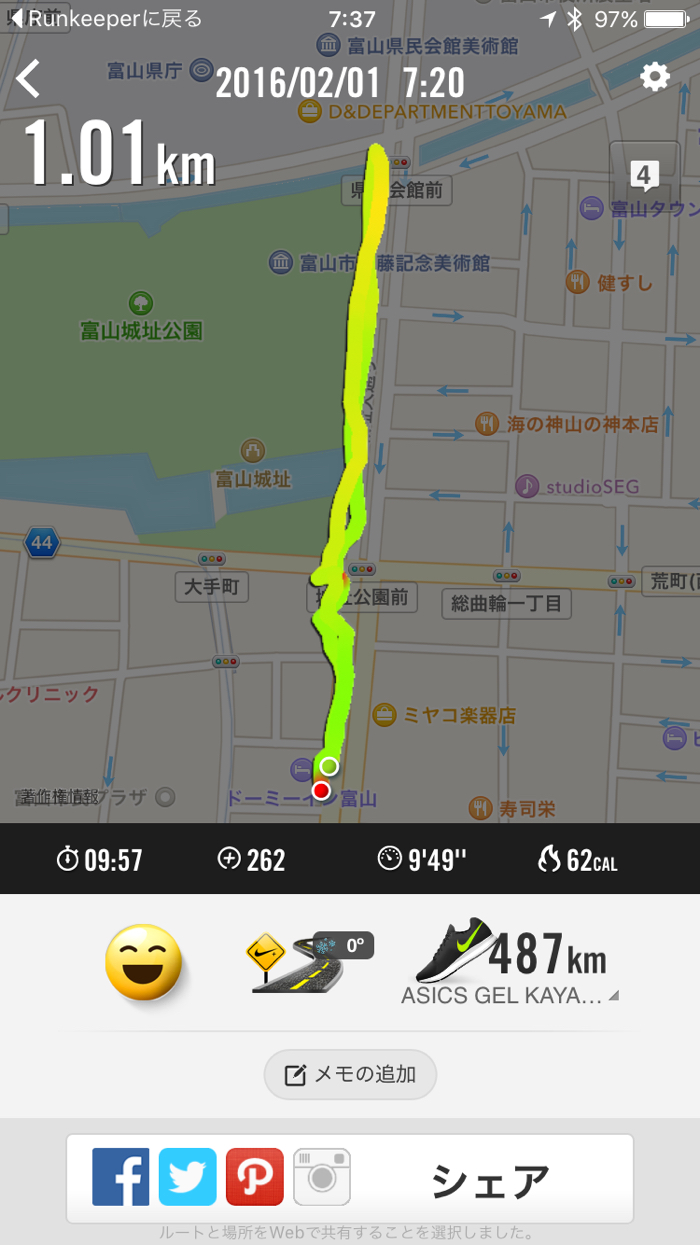700x1245 pixels.
Task: Go back with the top-left arrow
Action: point(28,78)
